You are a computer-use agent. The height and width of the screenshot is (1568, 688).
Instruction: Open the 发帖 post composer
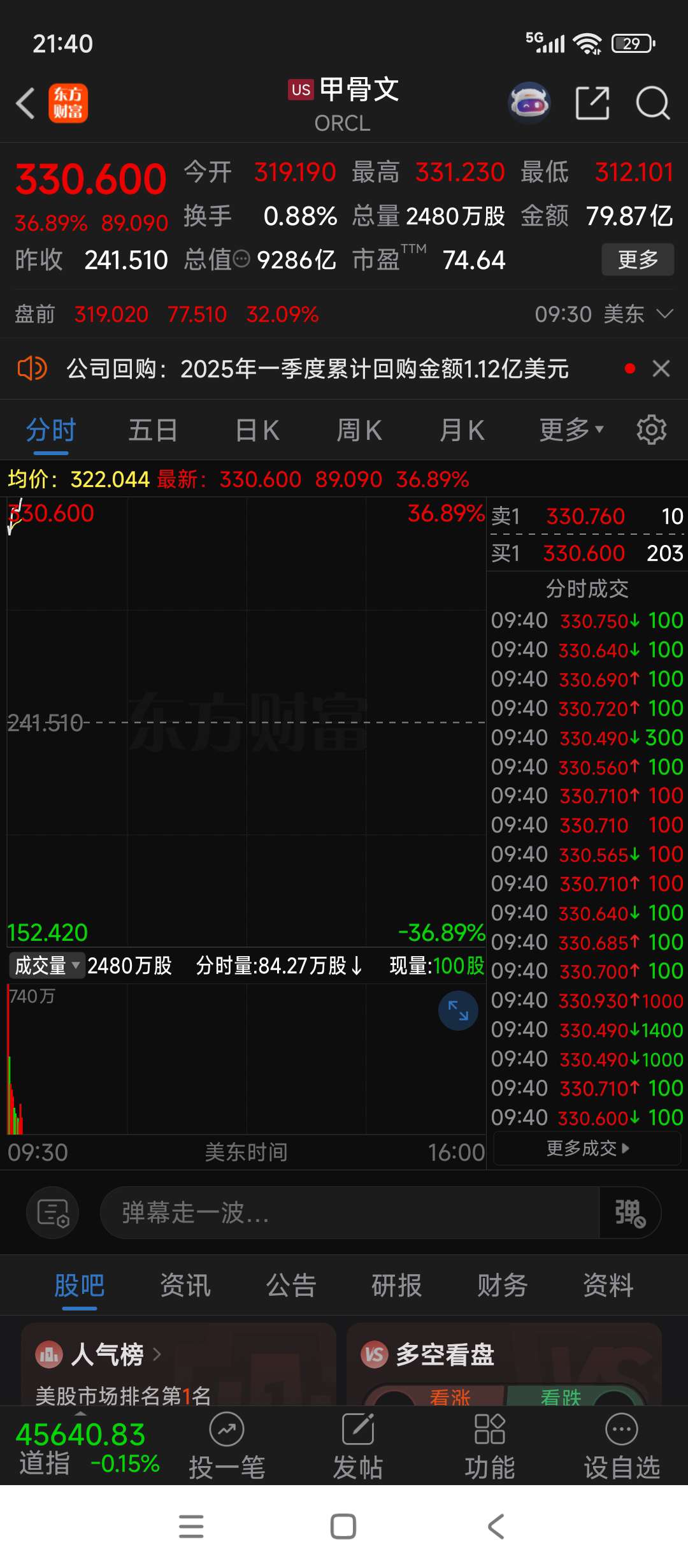tap(358, 1446)
